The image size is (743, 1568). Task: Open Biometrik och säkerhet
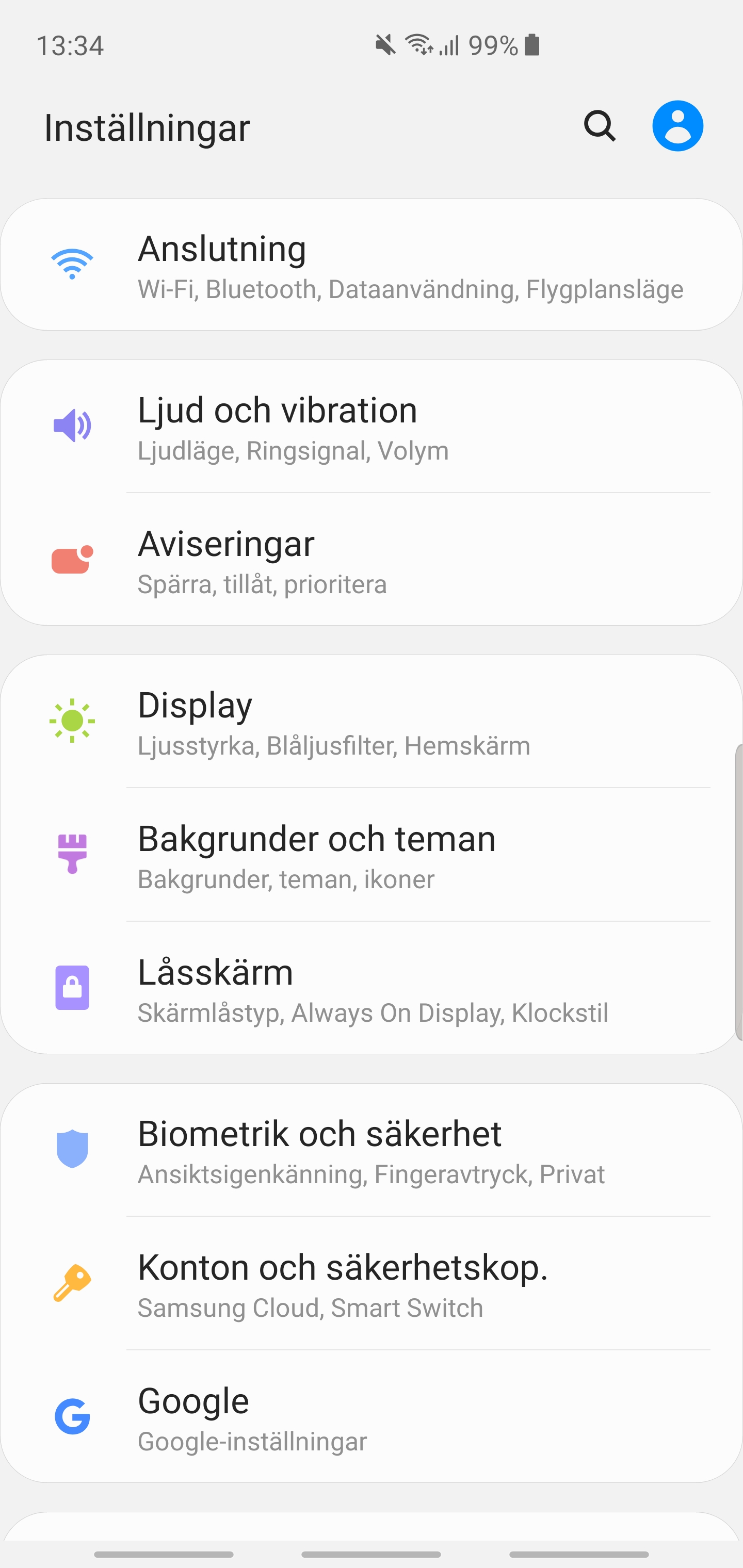[372, 1150]
